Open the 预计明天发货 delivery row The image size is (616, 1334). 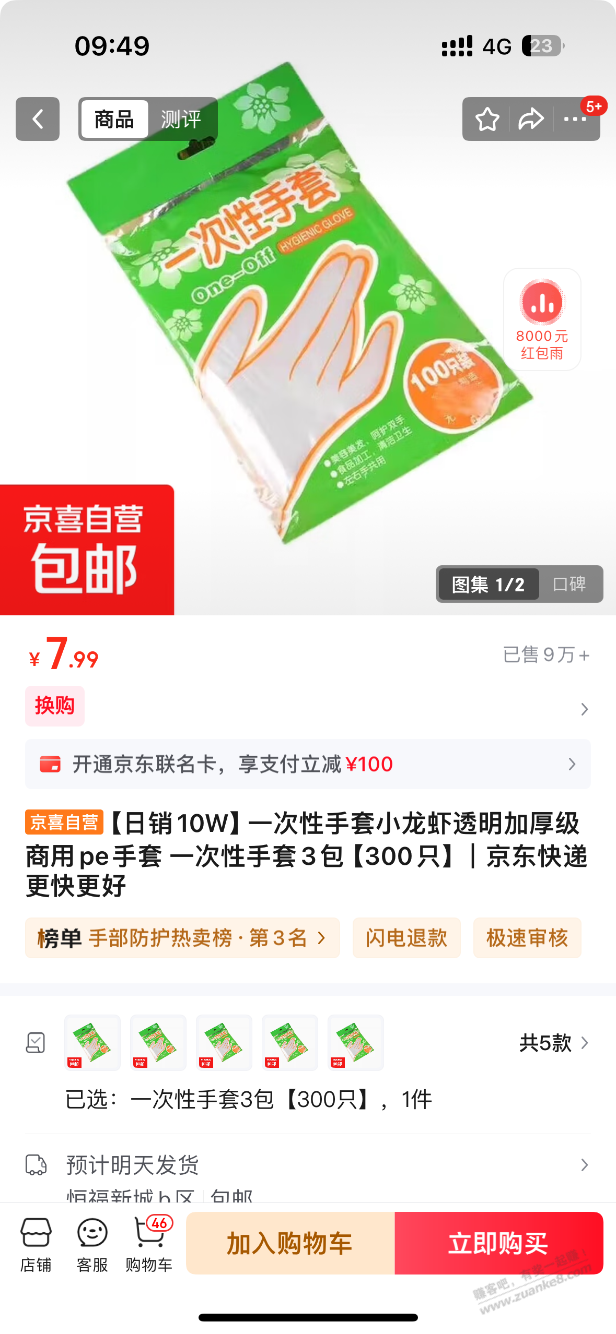(307, 1165)
